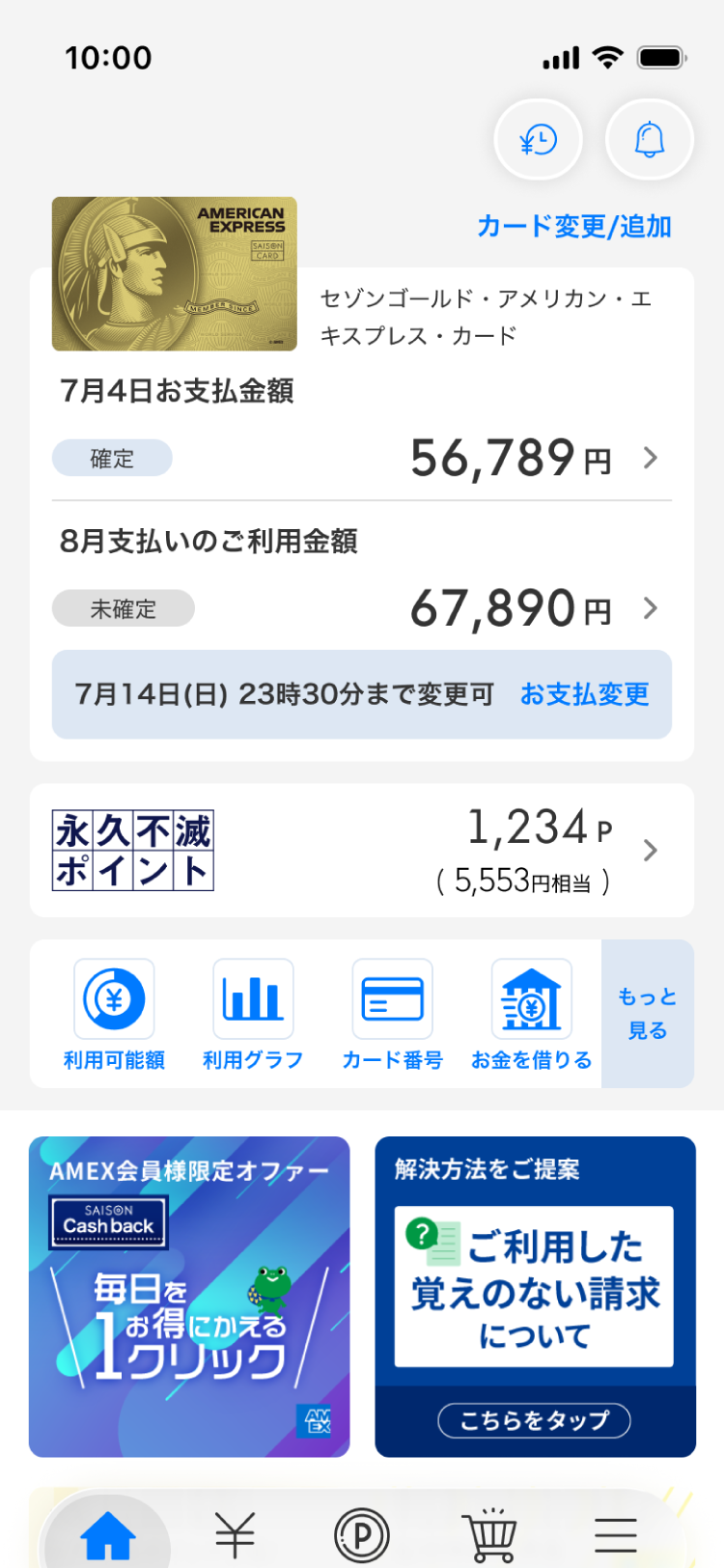
Task: Switch to the points P tab
Action: pyautogui.click(x=362, y=1535)
